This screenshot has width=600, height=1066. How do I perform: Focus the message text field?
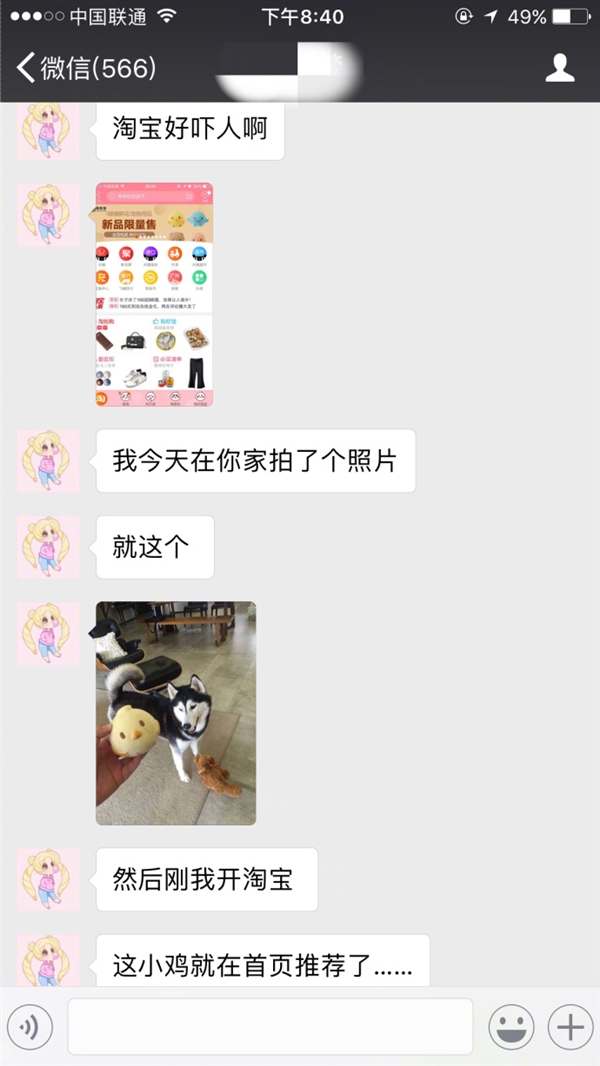click(x=270, y=1026)
